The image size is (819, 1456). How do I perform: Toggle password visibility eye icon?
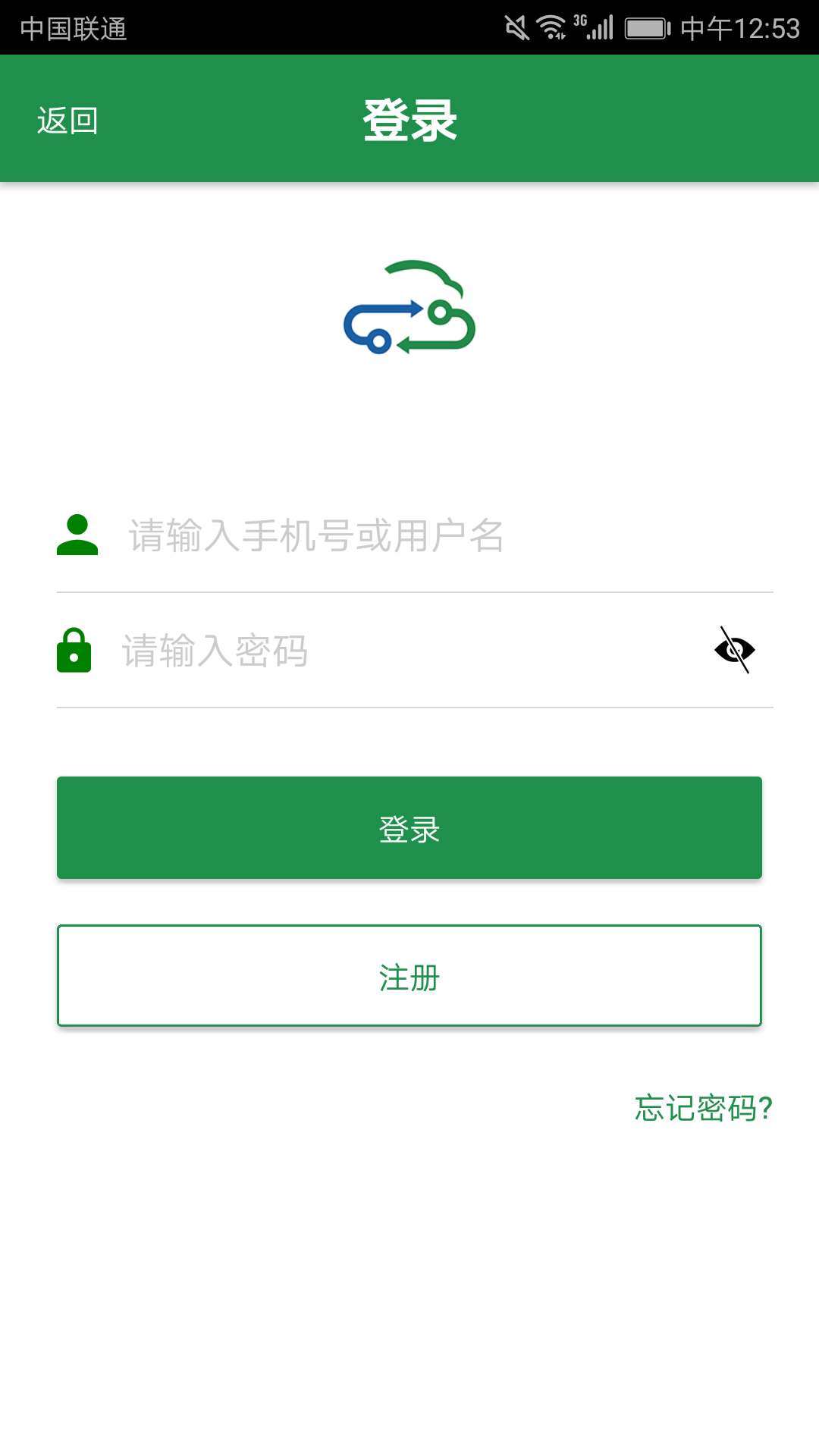[x=734, y=650]
